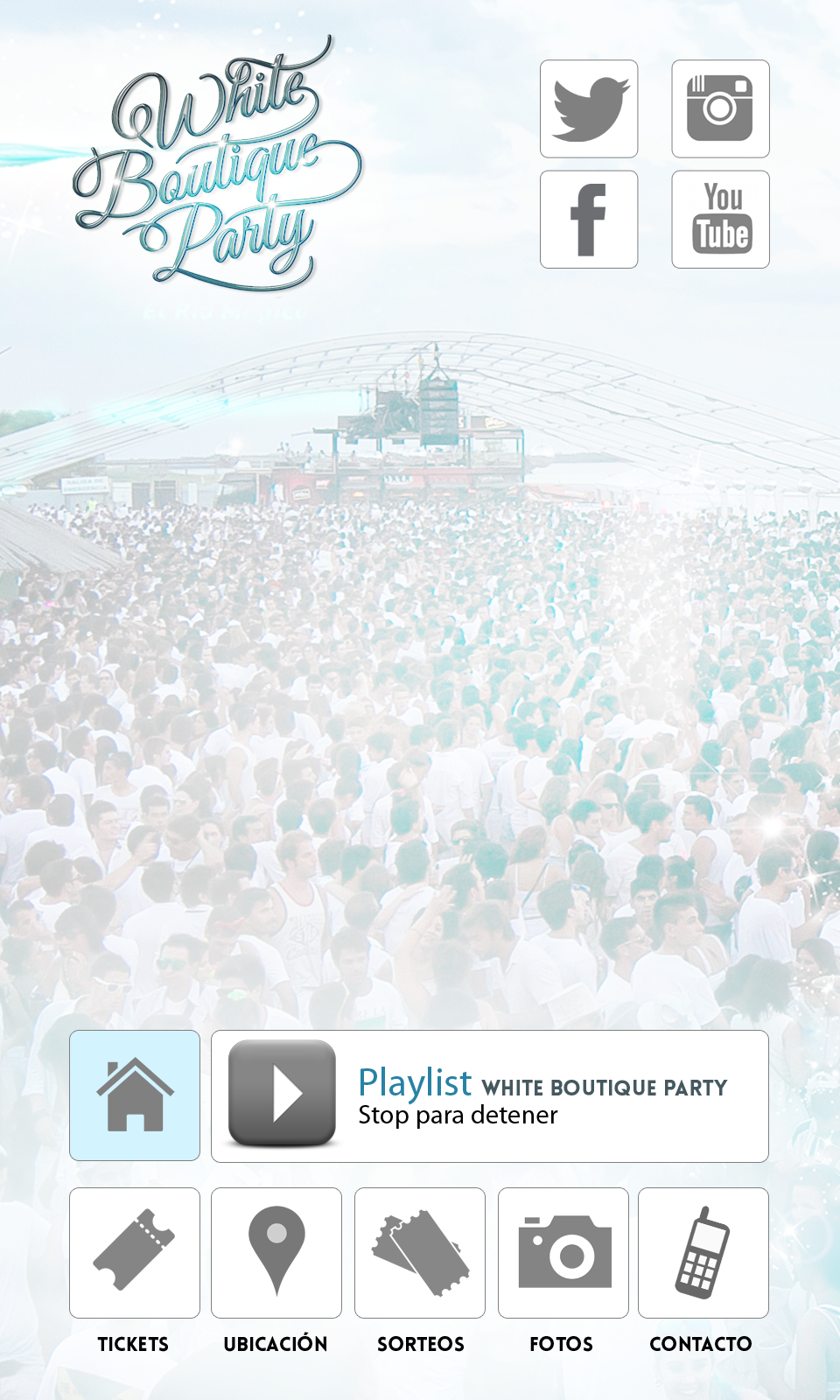Viewport: 840px width, 1400px height.
Task: Show the Ubicación map
Action: coord(276,1253)
